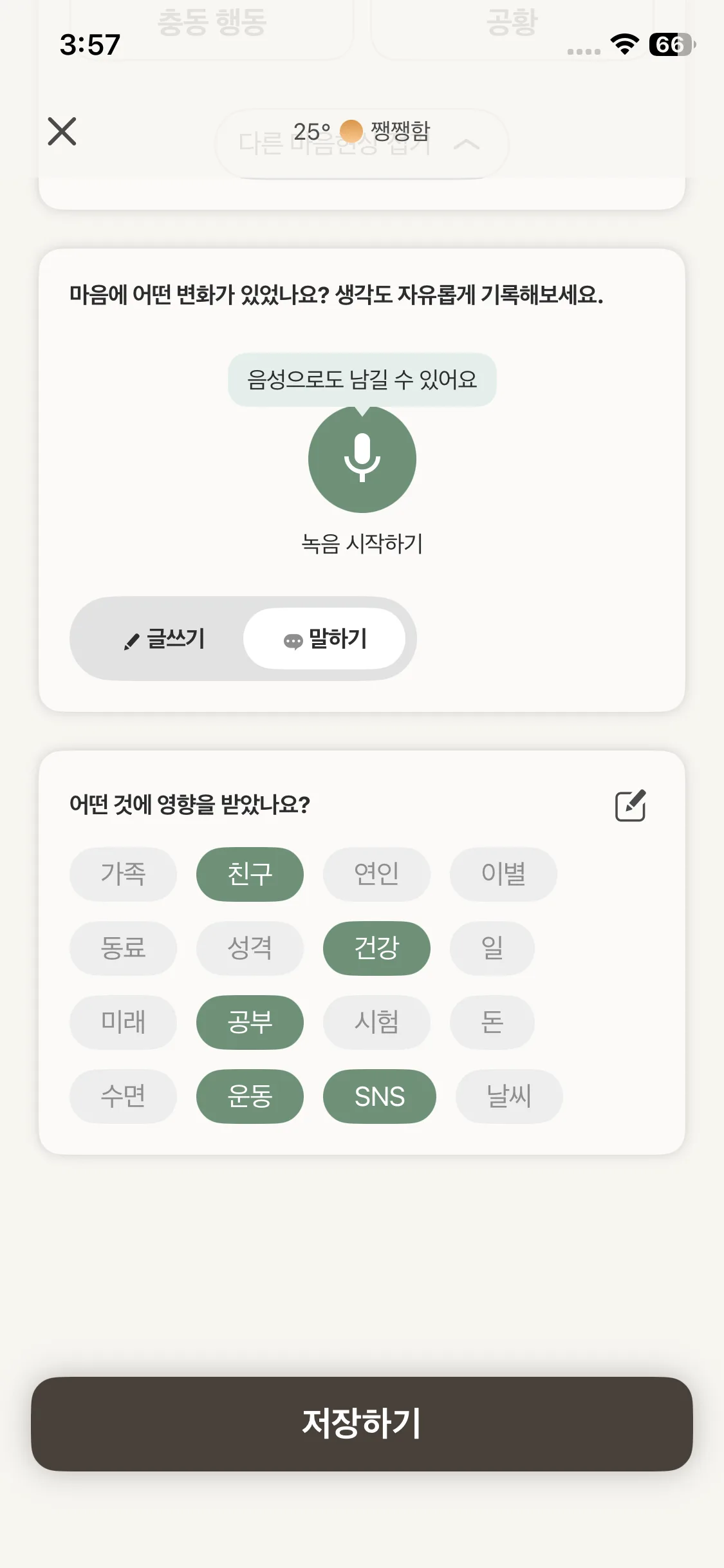
Task: Enable the 가족 tag
Action: click(123, 874)
